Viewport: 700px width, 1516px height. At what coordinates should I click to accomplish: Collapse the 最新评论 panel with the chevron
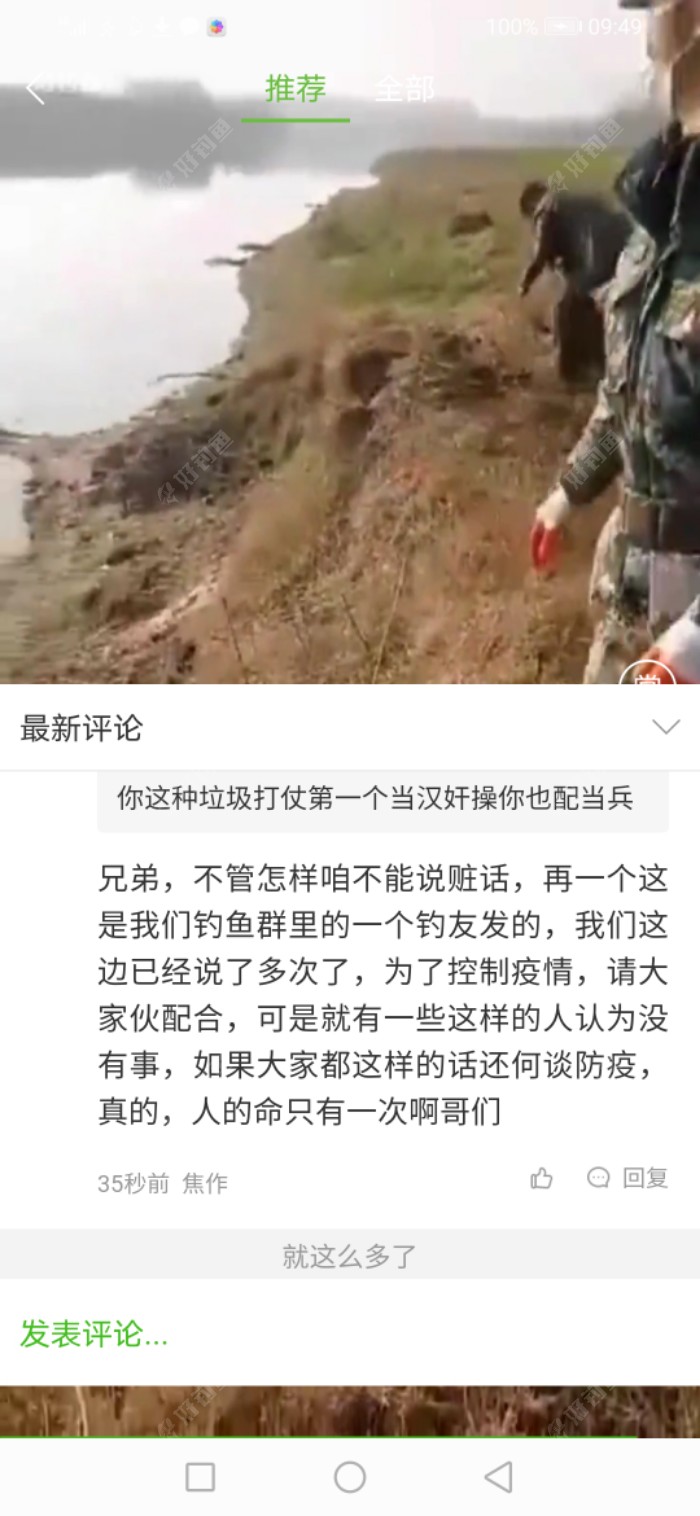(x=666, y=727)
